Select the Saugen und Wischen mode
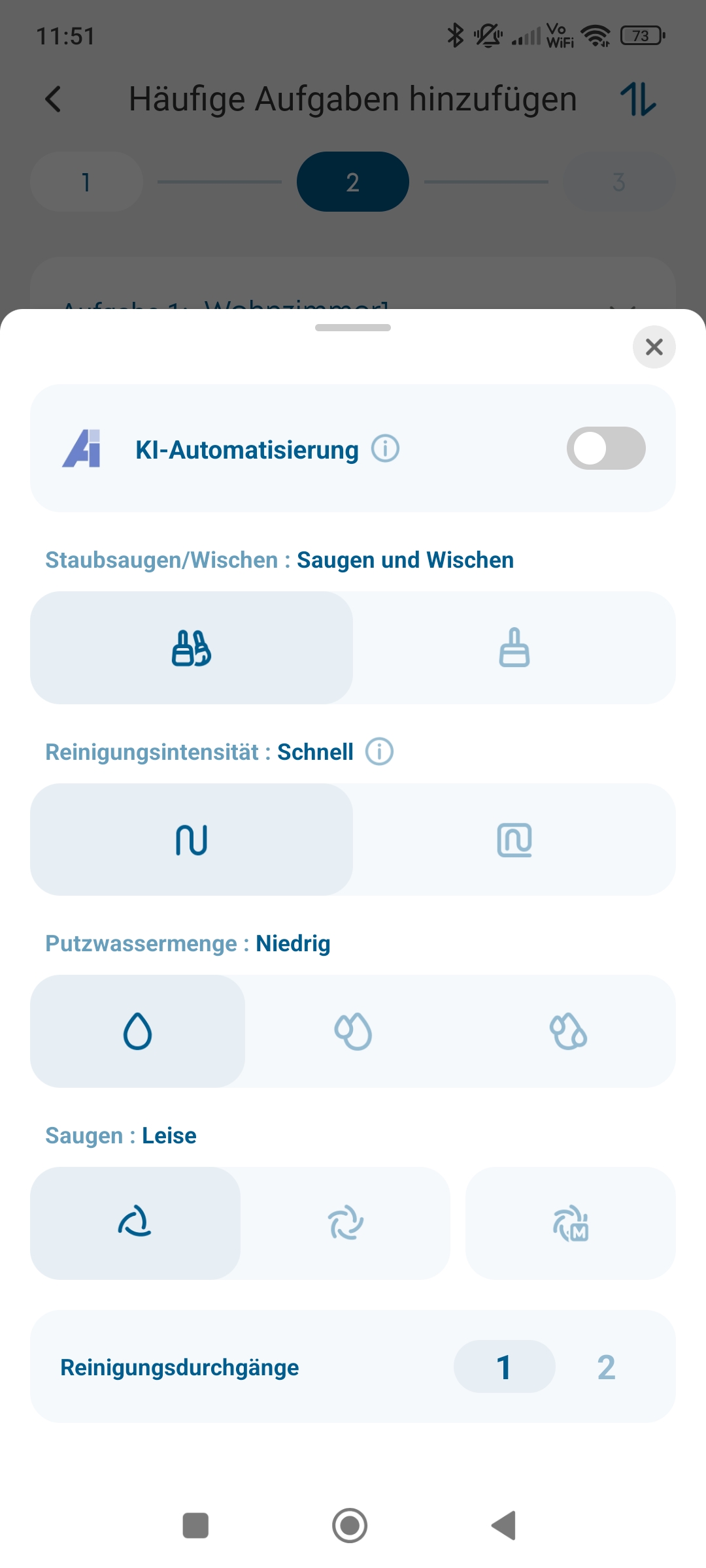Image resolution: width=706 pixels, height=1568 pixels. tap(192, 647)
